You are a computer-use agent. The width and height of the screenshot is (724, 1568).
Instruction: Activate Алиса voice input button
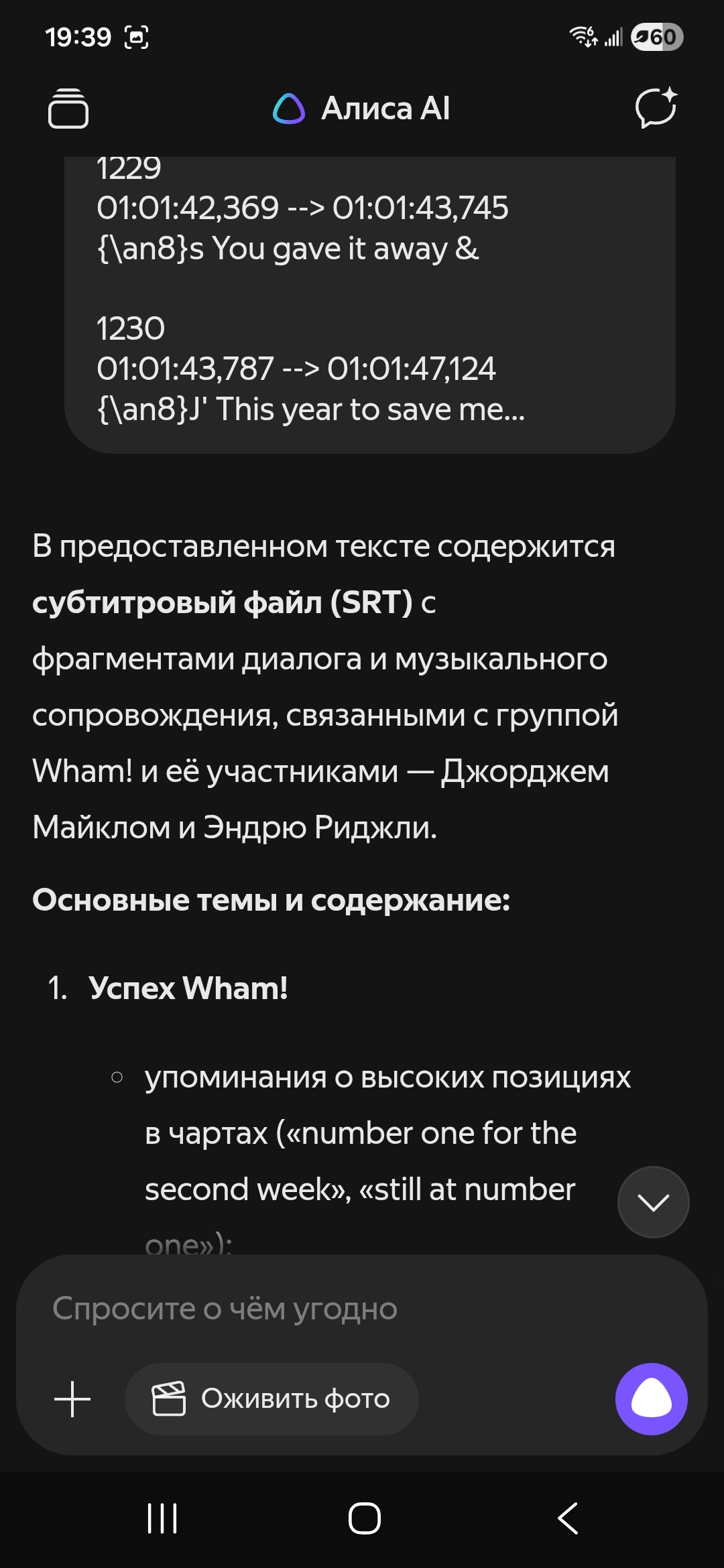point(651,1399)
